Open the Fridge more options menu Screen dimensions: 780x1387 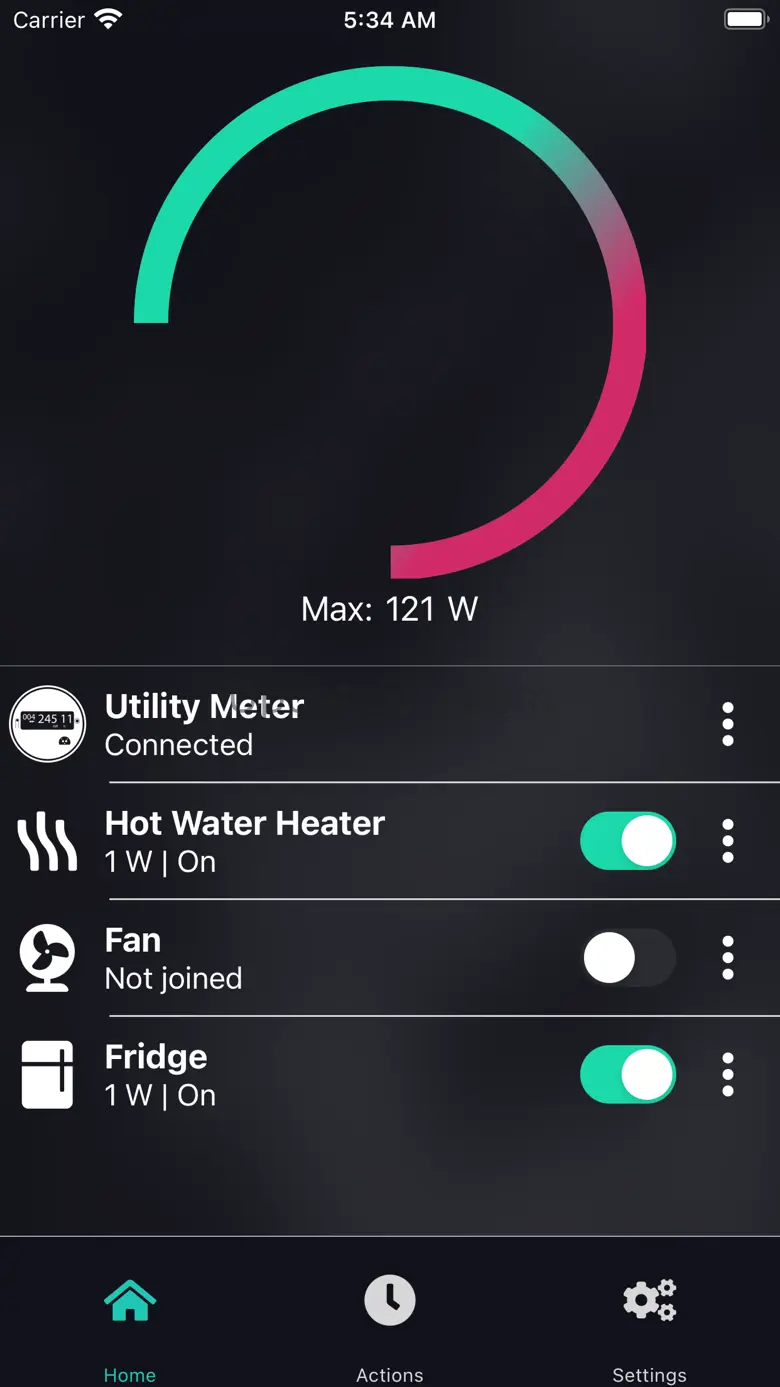pyautogui.click(x=728, y=1075)
